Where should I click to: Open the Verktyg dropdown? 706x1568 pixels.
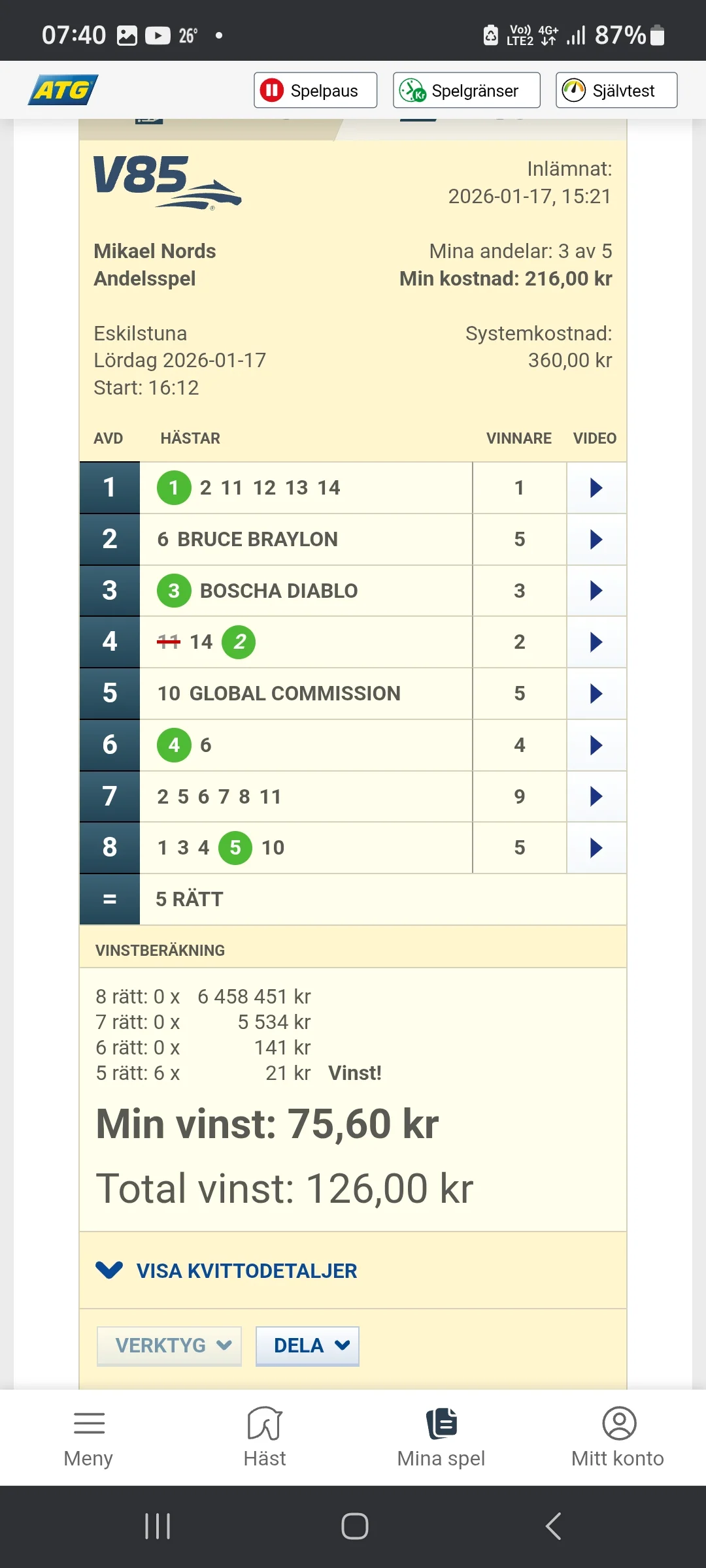(169, 1346)
